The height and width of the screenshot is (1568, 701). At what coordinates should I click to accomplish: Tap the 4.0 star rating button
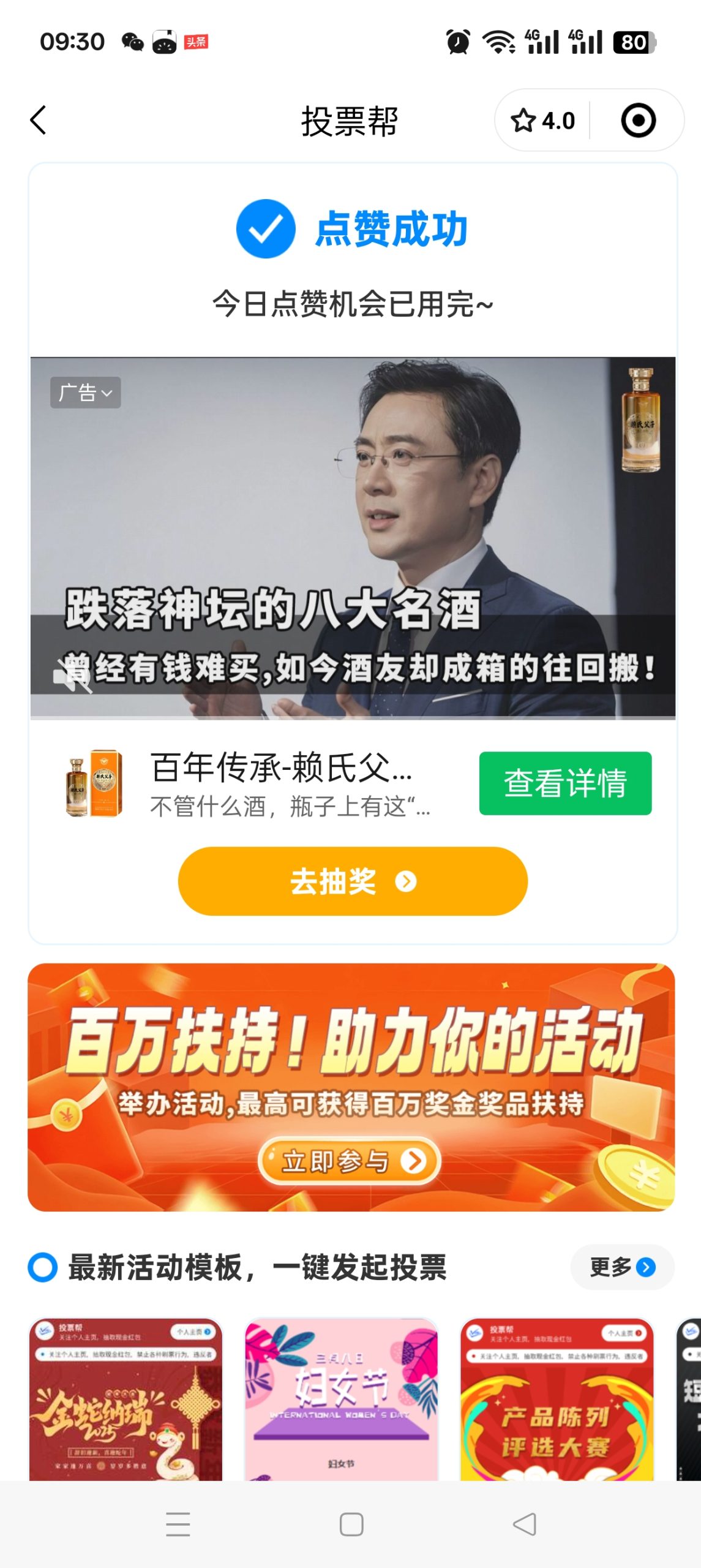(543, 121)
